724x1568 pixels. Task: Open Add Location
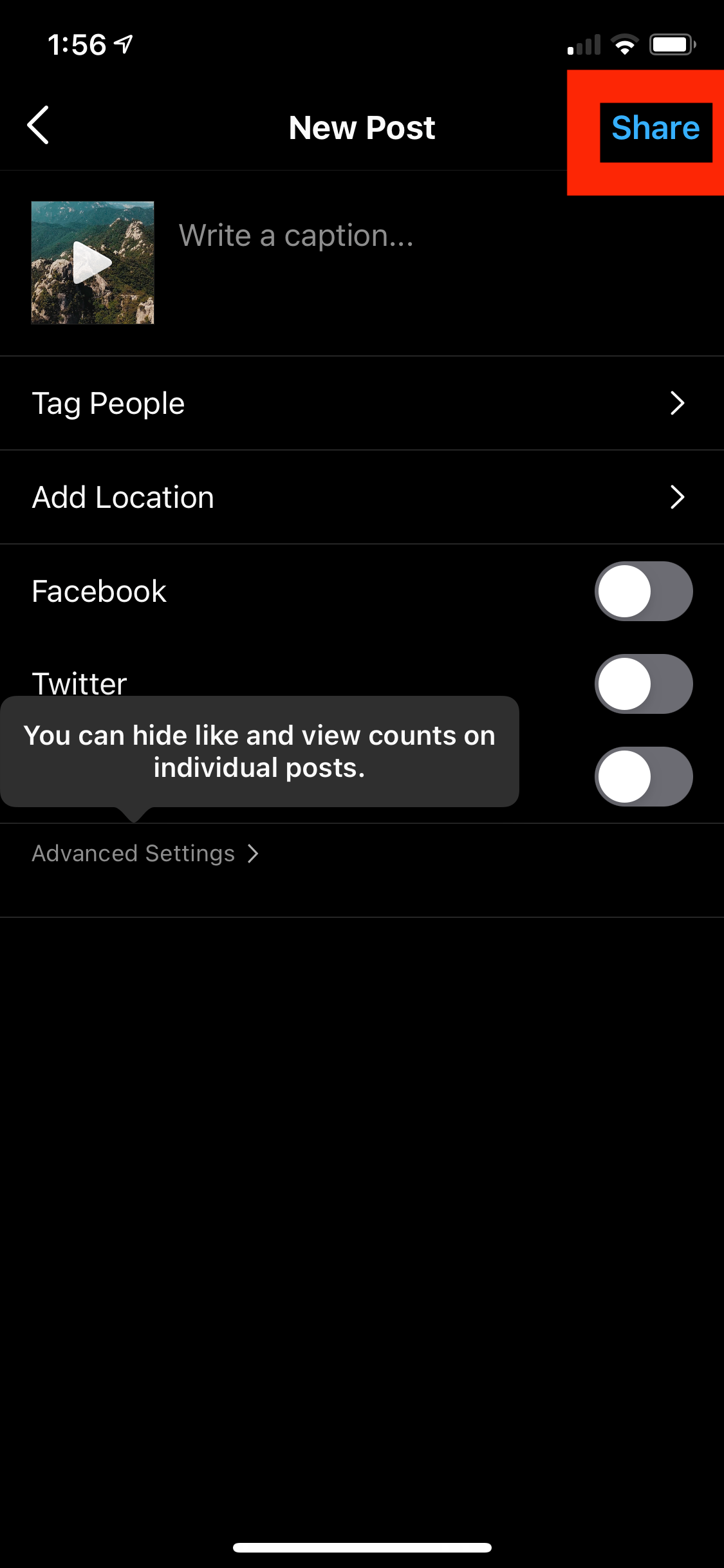[360, 498]
